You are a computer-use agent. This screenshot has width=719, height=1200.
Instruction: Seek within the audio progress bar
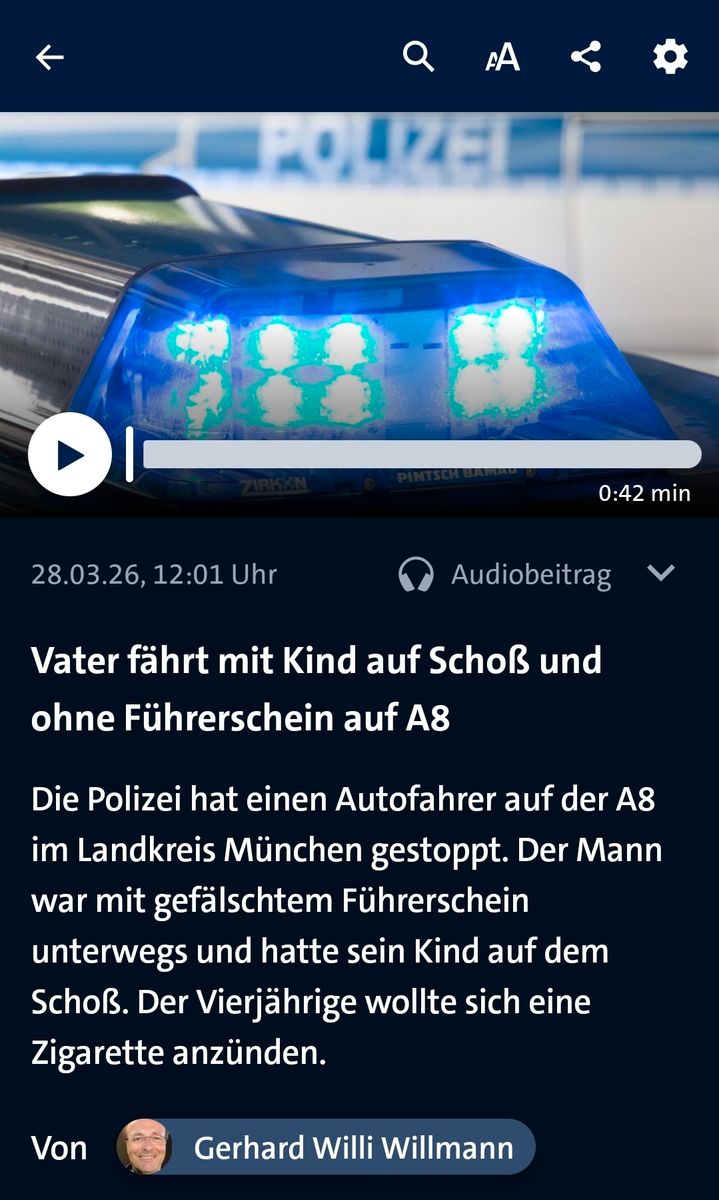pyautogui.click(x=420, y=455)
